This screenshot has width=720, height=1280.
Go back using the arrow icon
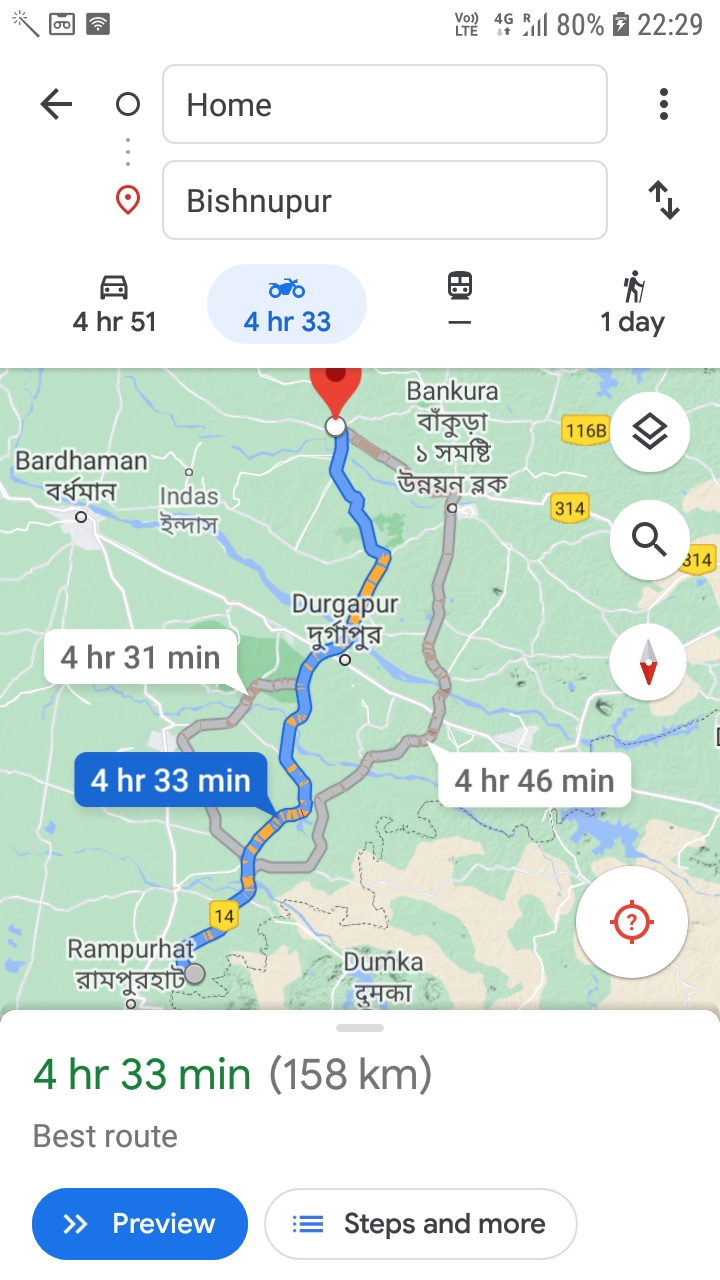pyautogui.click(x=56, y=104)
